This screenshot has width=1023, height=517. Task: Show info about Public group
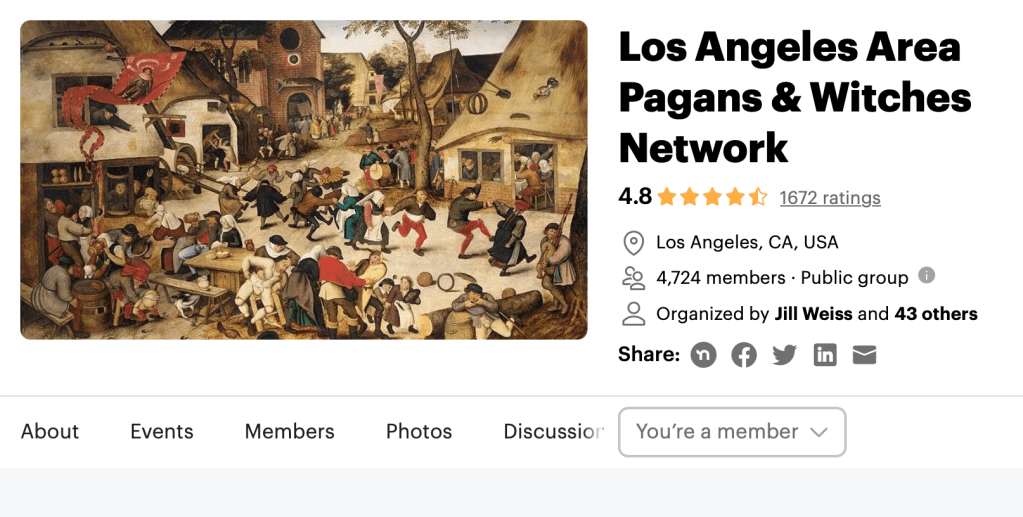click(x=927, y=275)
